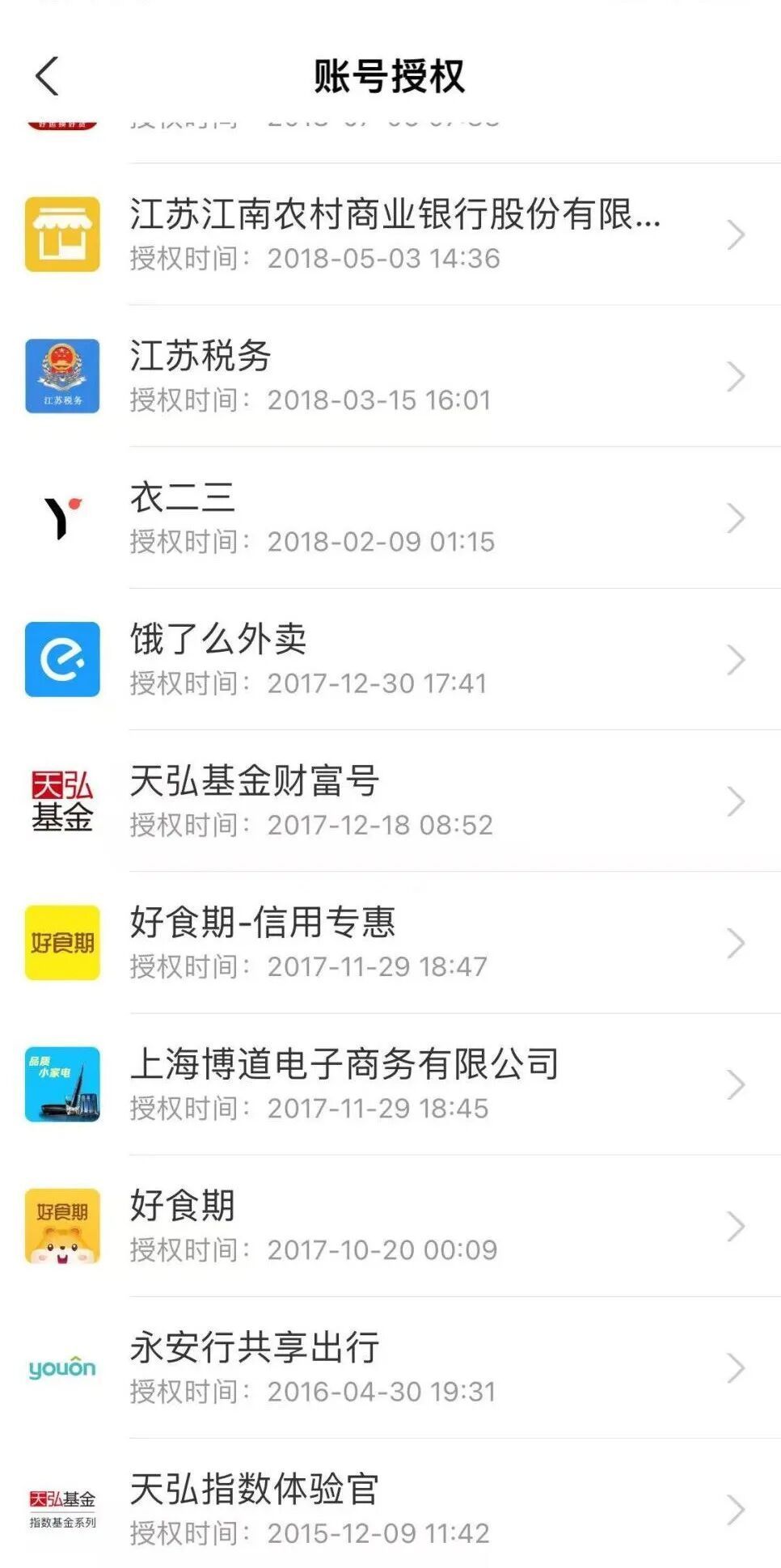Viewport: 781px width, 1568px height.
Task: View 天弘指数体验官 authorization entry
Action: tap(395, 1510)
